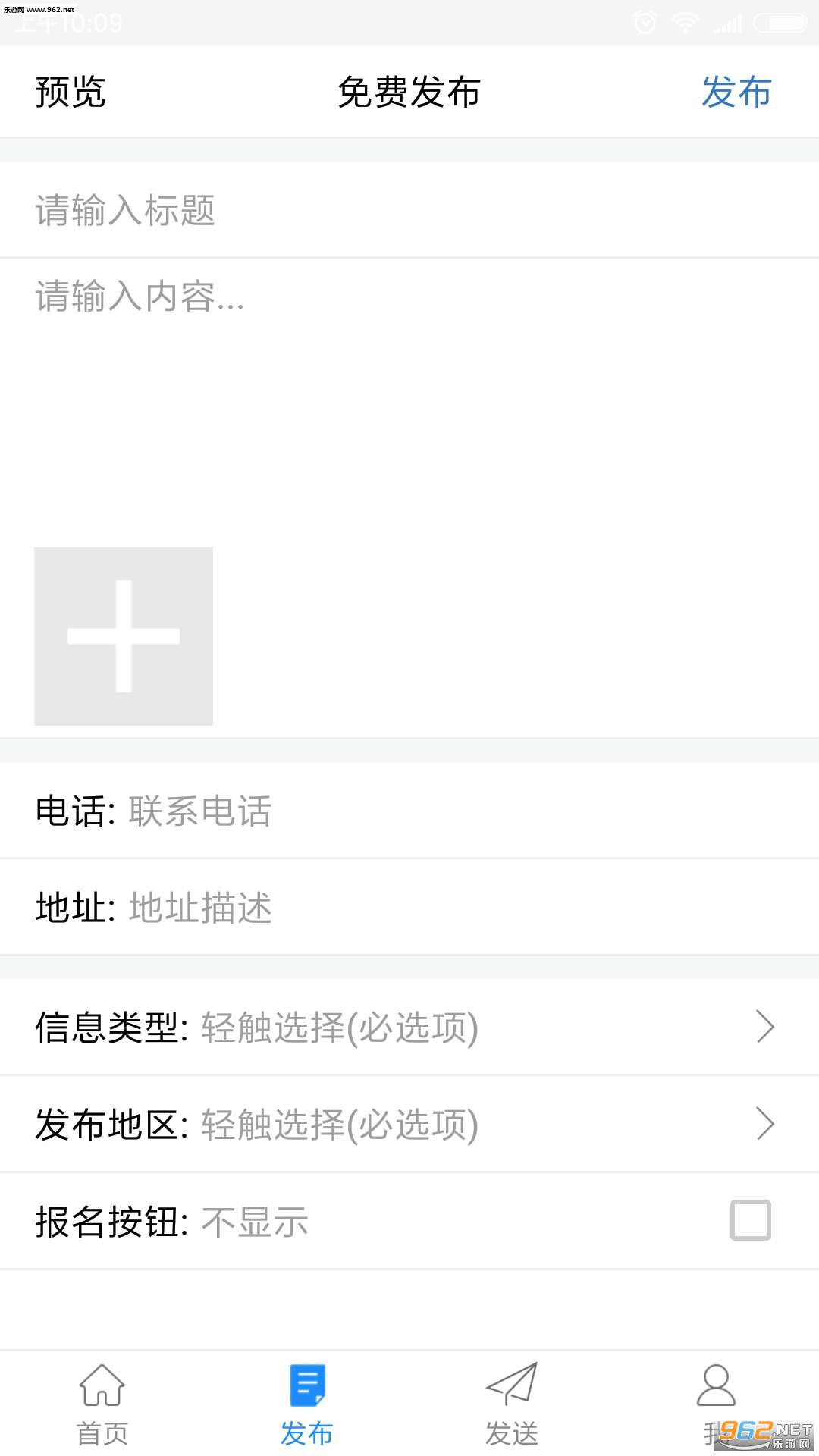
Task: Check the 报名按钮 checkbox
Action: tap(750, 1220)
